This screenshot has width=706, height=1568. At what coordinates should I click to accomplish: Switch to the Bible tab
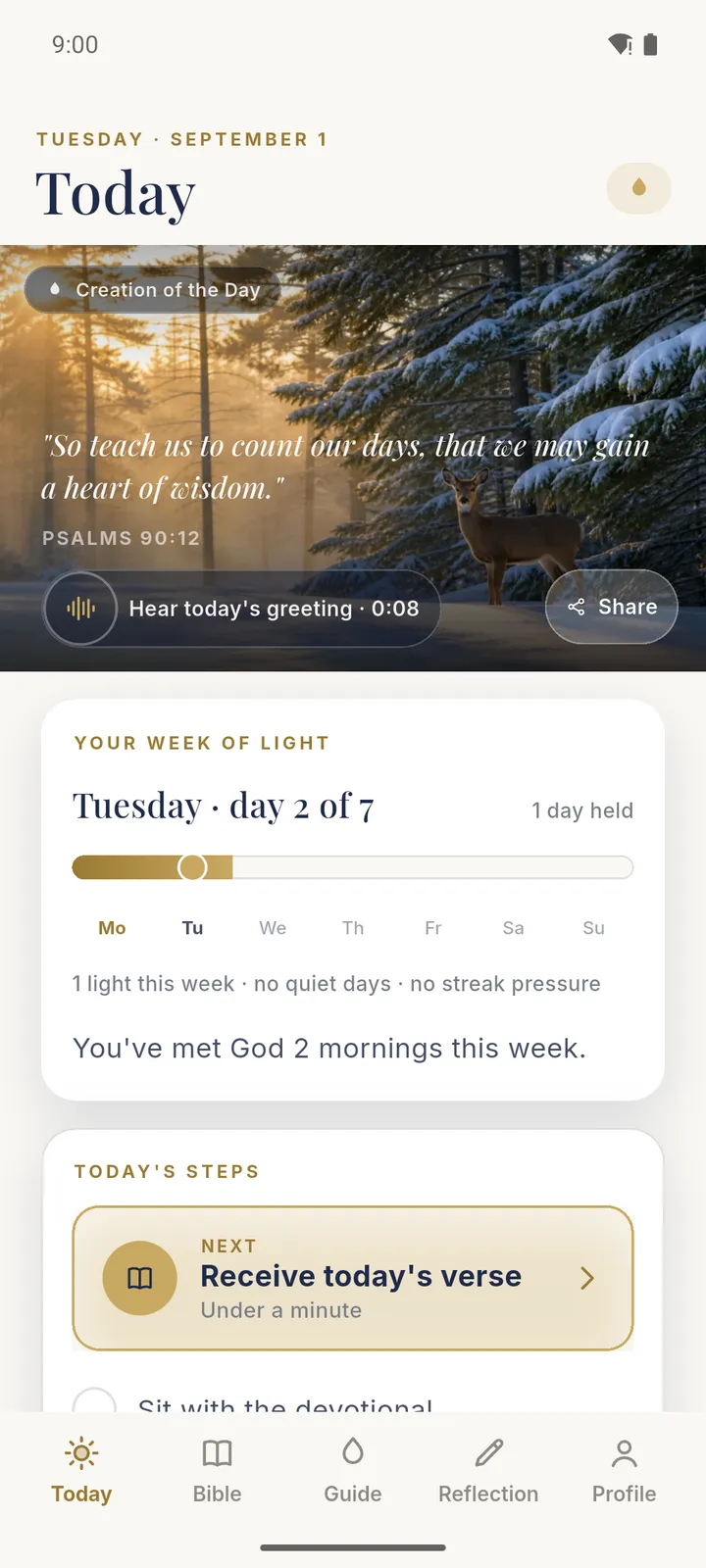pos(217,1471)
